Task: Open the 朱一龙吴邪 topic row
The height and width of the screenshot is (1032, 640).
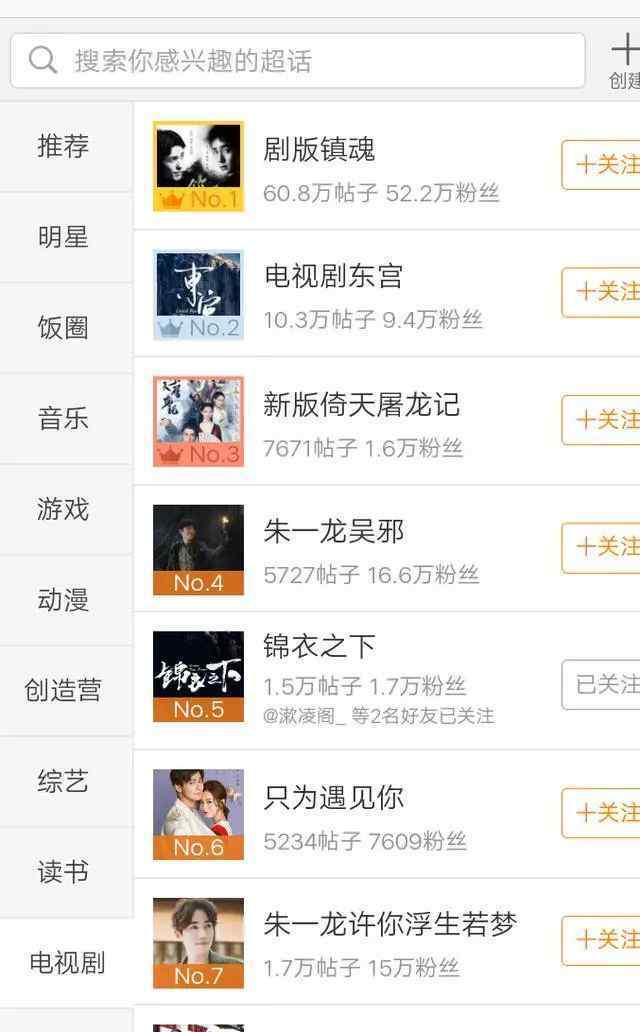Action: tap(387, 549)
